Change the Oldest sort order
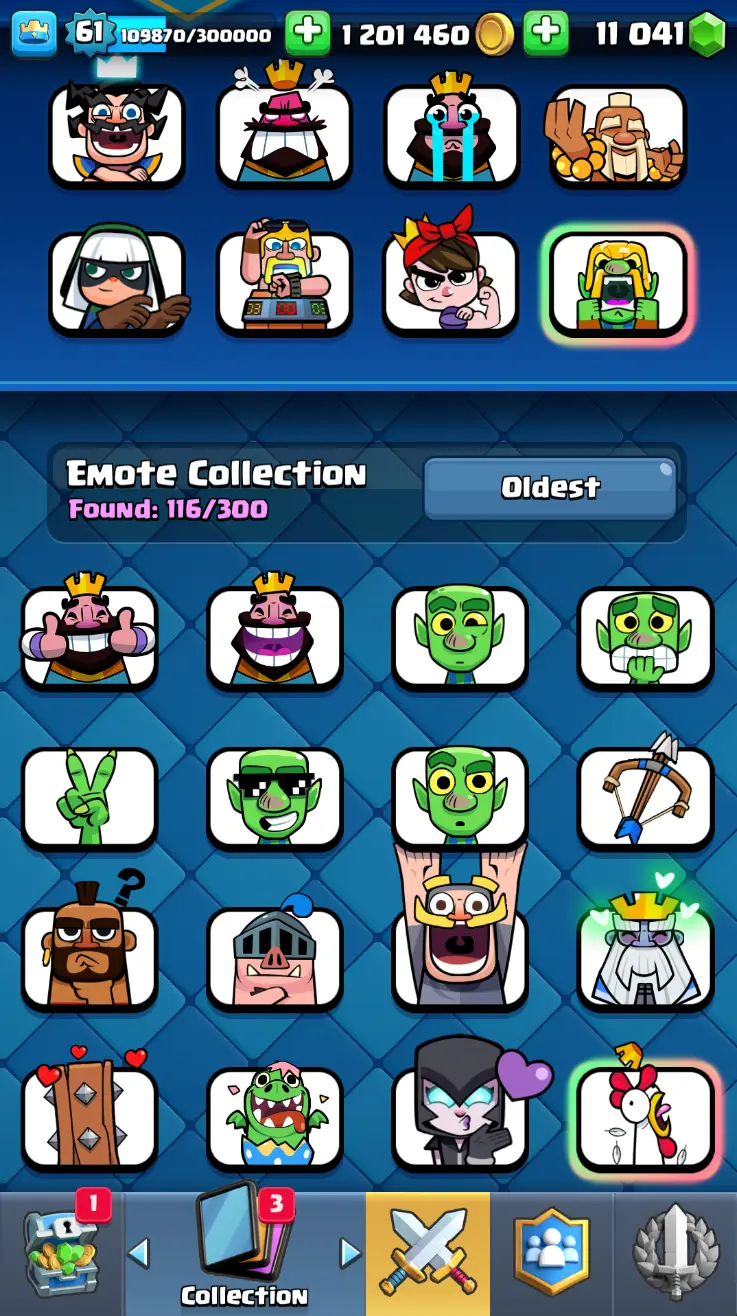Viewport: 737px width, 1316px height. coord(550,488)
